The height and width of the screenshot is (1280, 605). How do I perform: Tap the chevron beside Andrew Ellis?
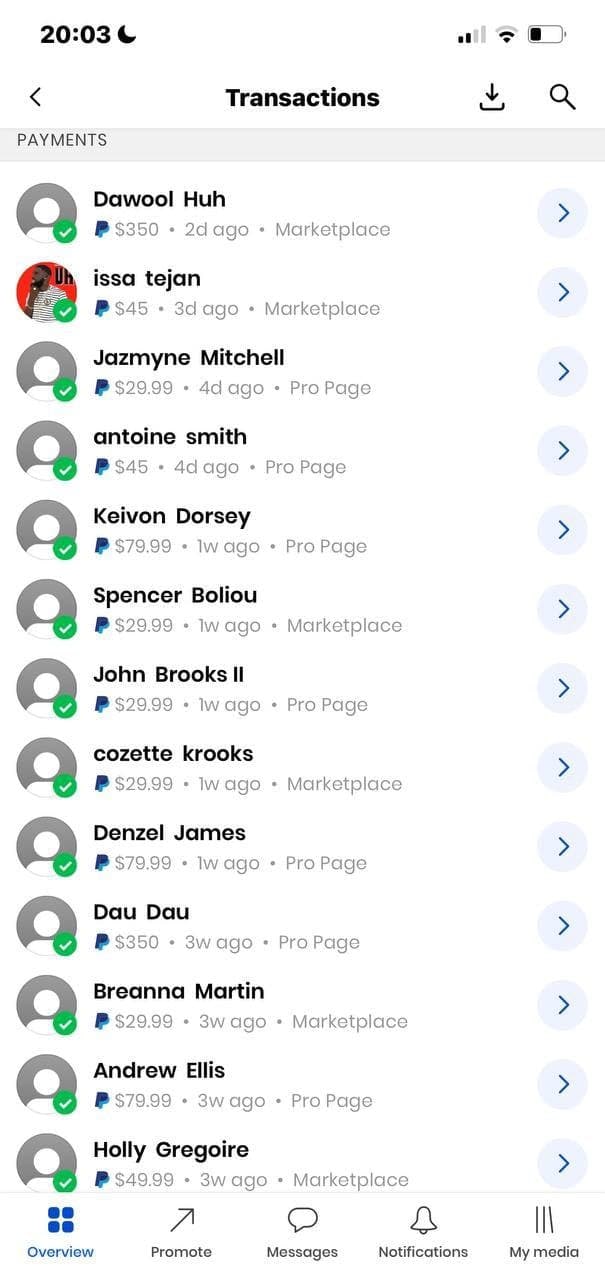(x=562, y=1084)
